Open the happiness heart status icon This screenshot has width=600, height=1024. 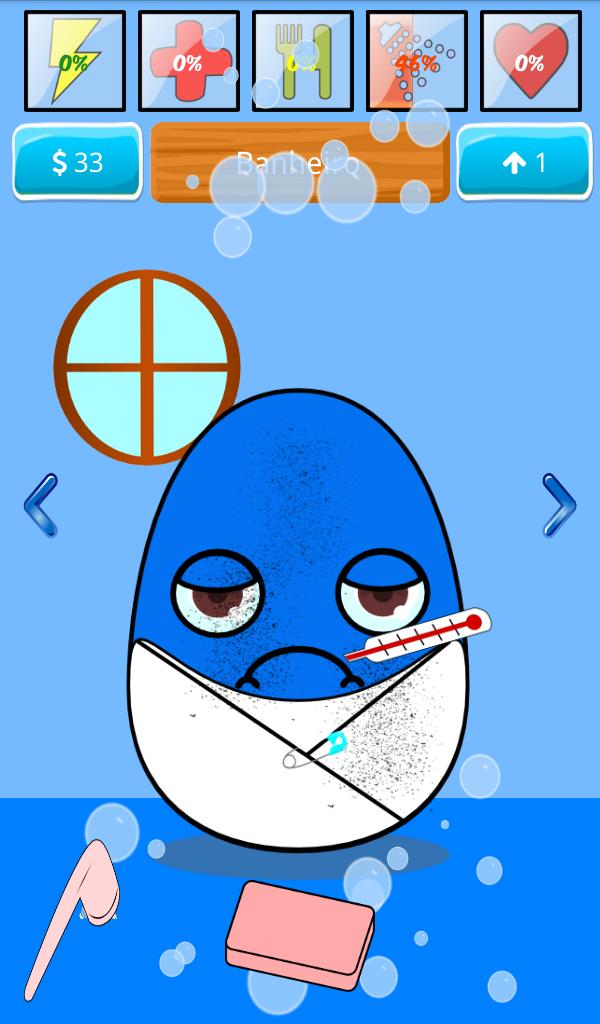(x=531, y=61)
